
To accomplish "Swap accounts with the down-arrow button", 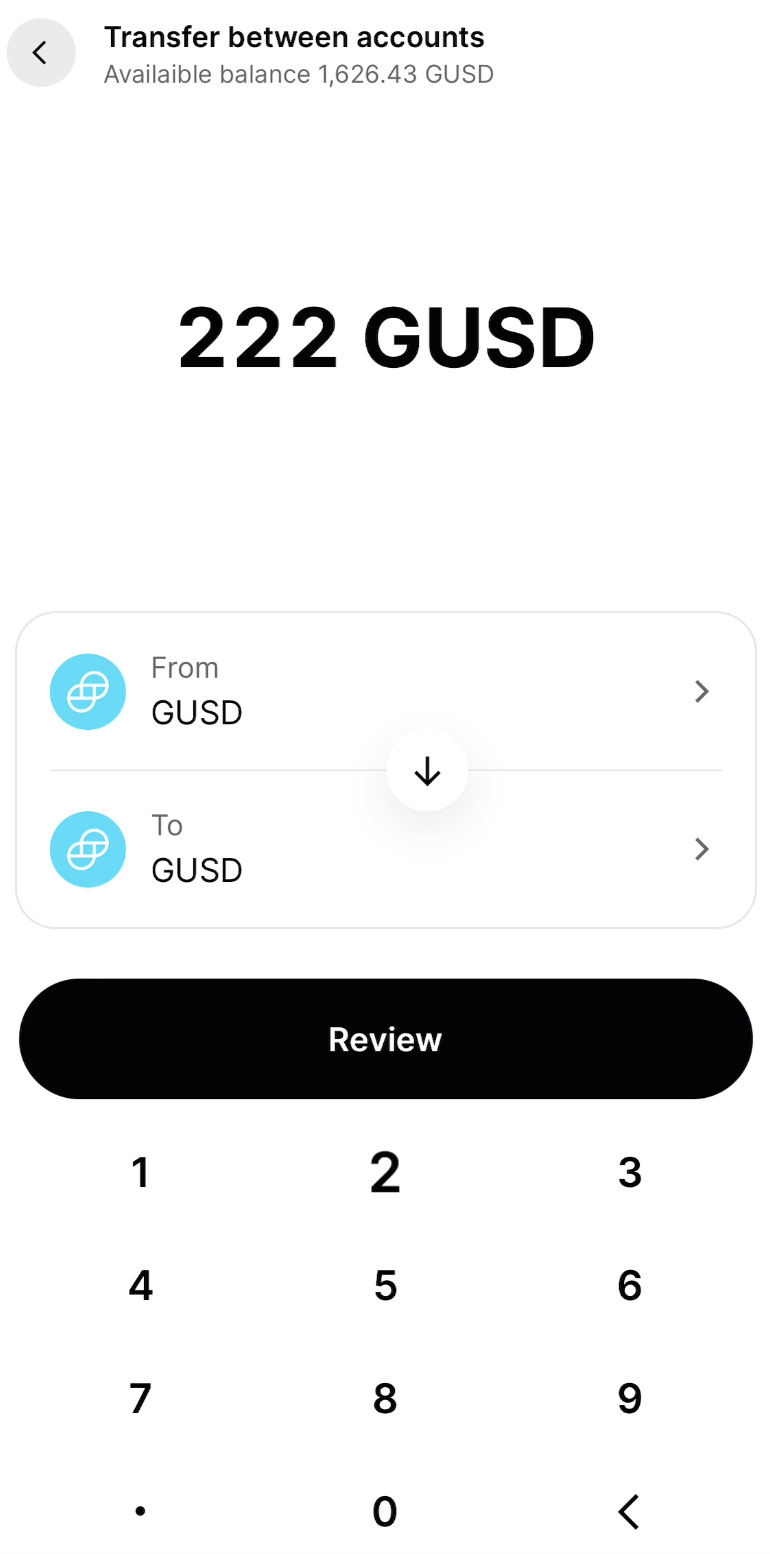I will coord(427,771).
